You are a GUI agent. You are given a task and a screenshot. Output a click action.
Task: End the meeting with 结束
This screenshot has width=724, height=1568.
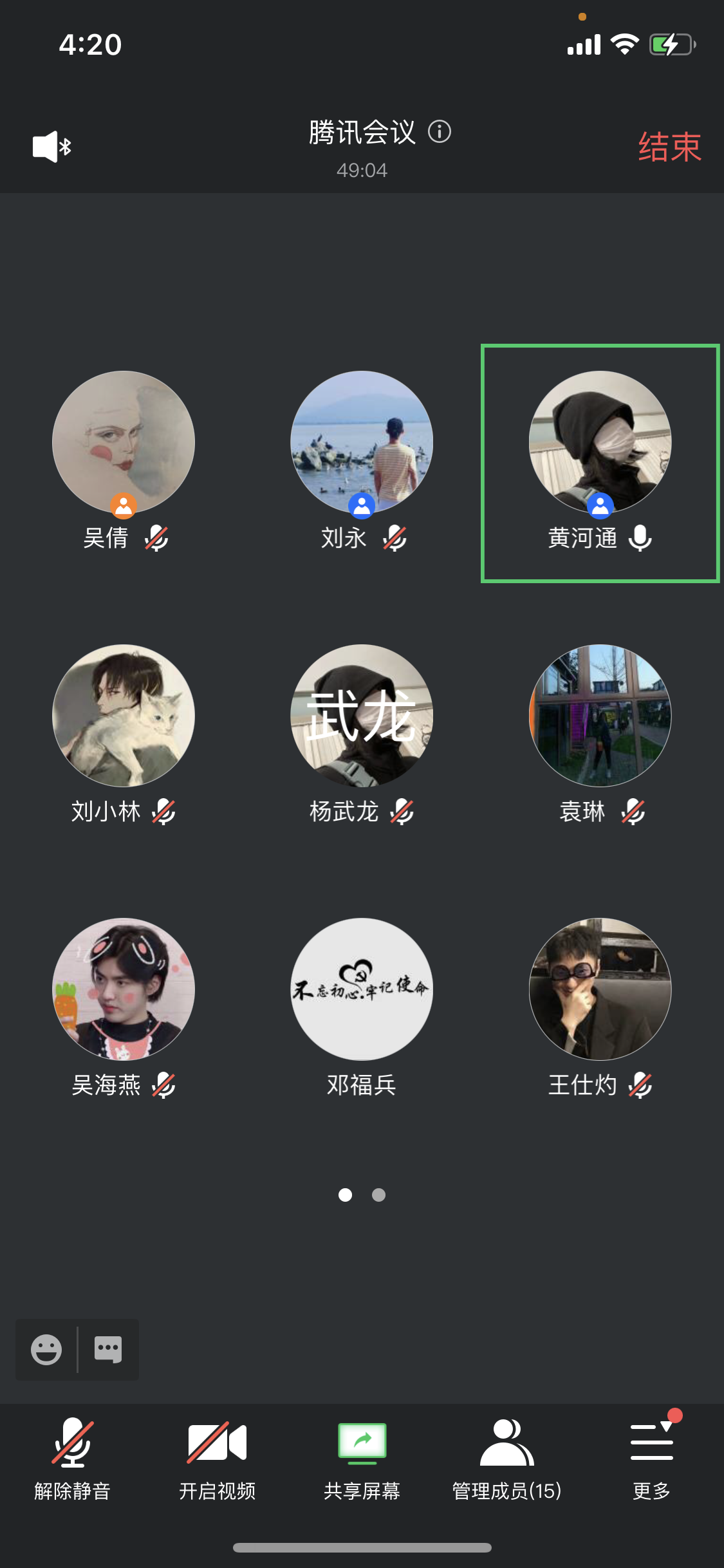tap(669, 147)
